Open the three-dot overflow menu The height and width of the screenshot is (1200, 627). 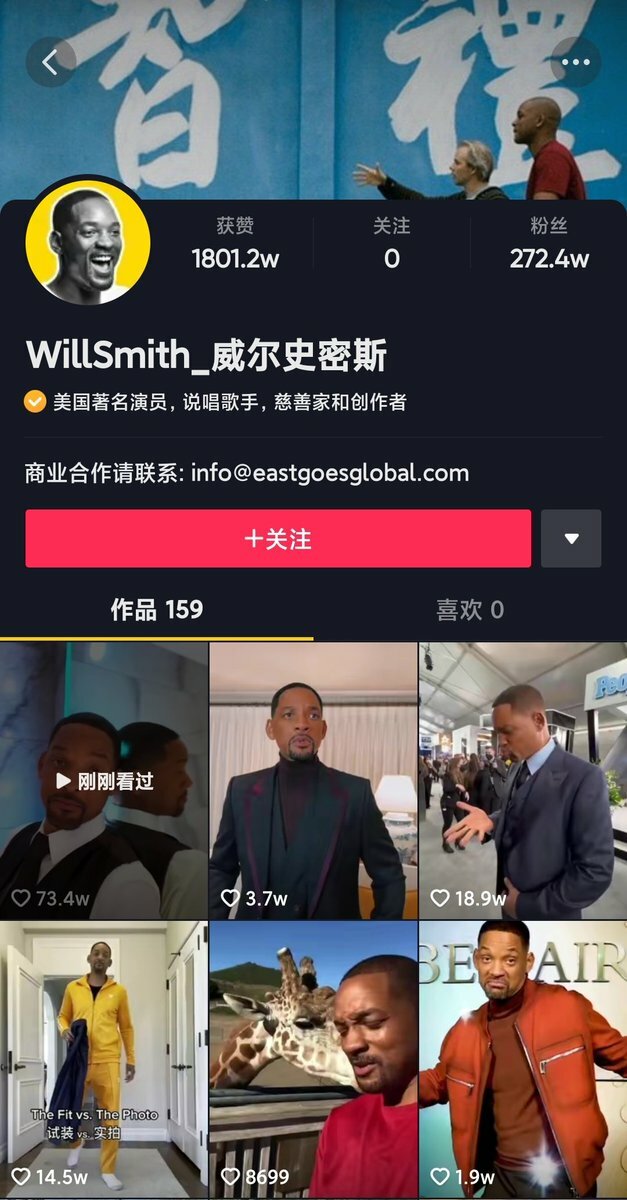(576, 62)
